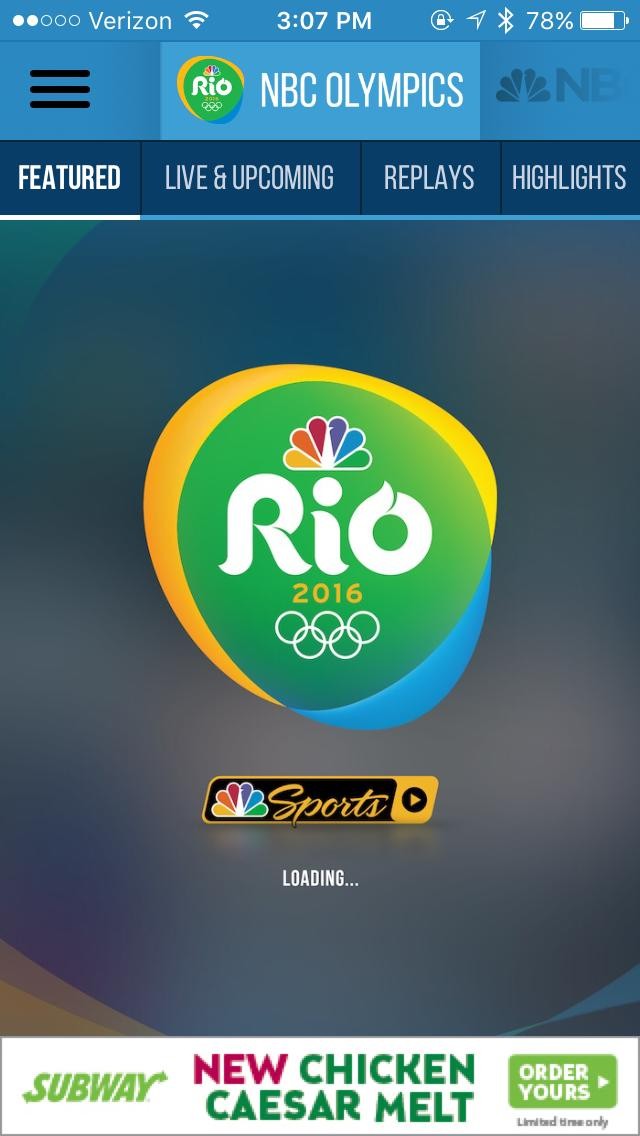Select the Featured tab

coord(70,178)
